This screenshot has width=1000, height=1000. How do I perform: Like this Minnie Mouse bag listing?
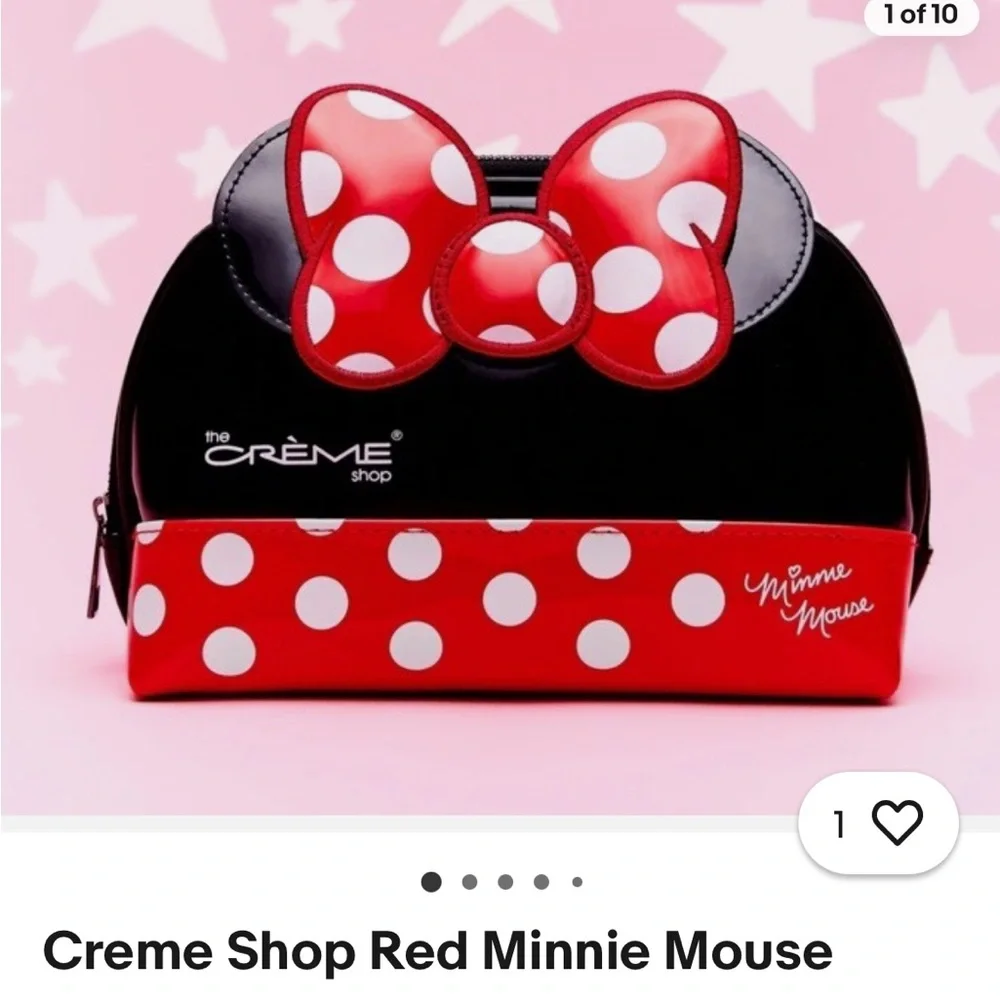897,824
